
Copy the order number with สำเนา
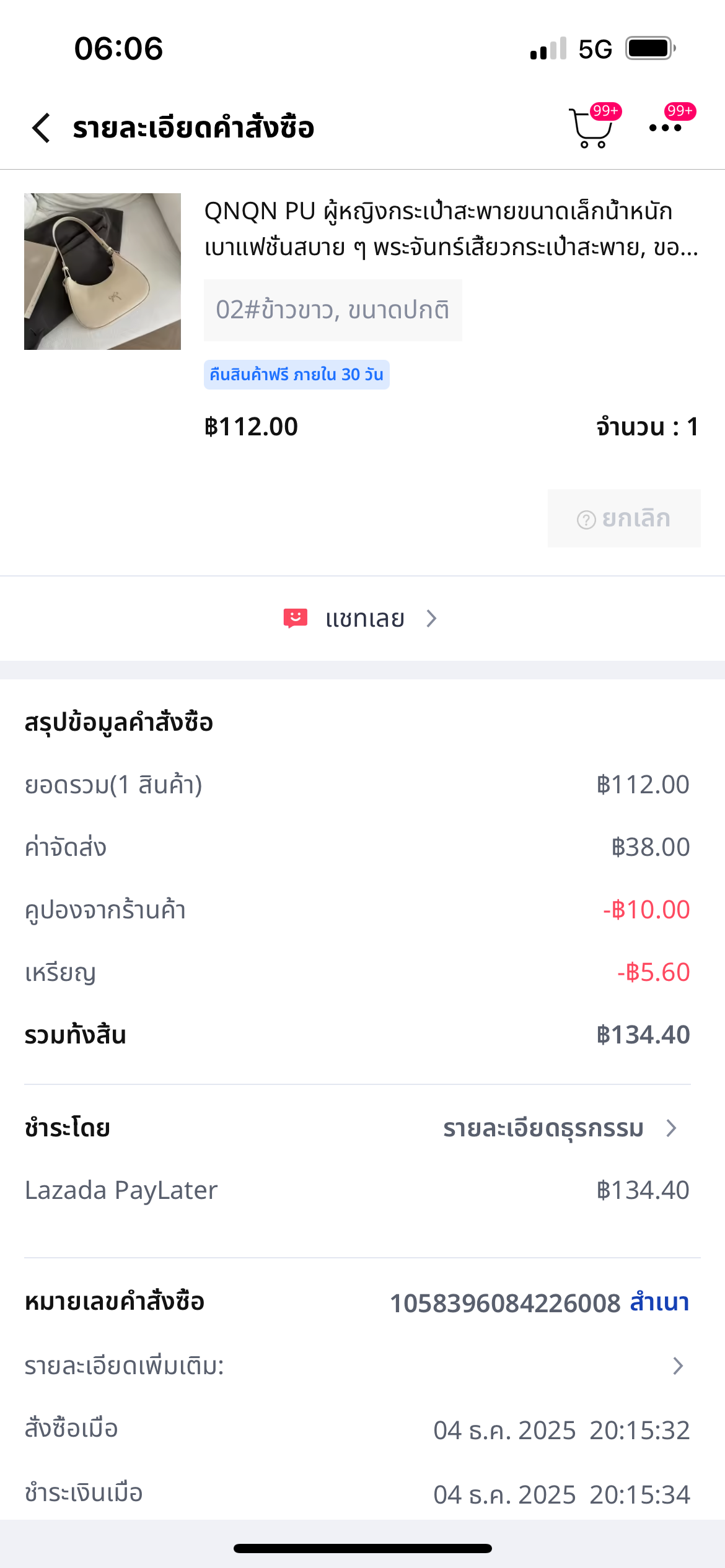(x=659, y=1302)
